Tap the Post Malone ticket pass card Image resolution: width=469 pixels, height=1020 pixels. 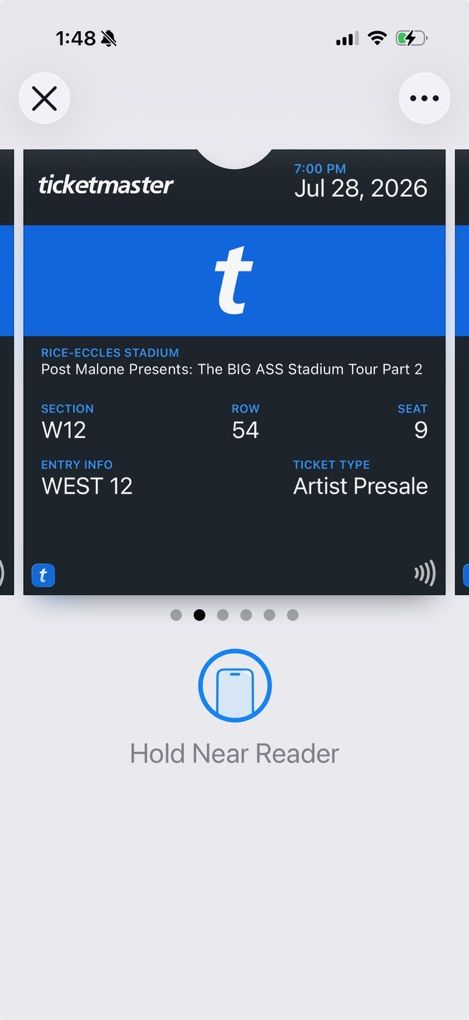tap(234, 372)
